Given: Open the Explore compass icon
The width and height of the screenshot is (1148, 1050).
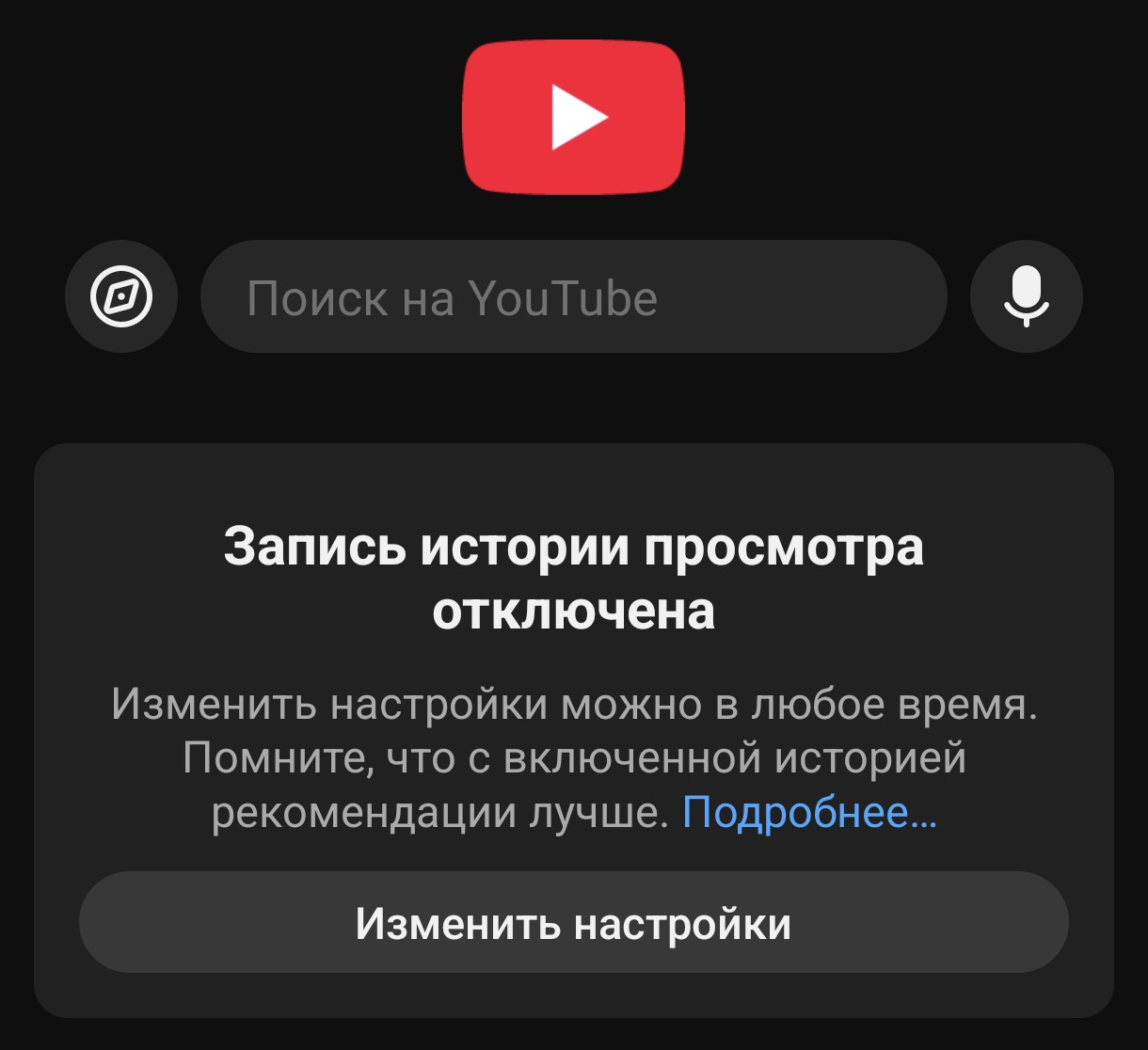Looking at the screenshot, I should [x=120, y=297].
